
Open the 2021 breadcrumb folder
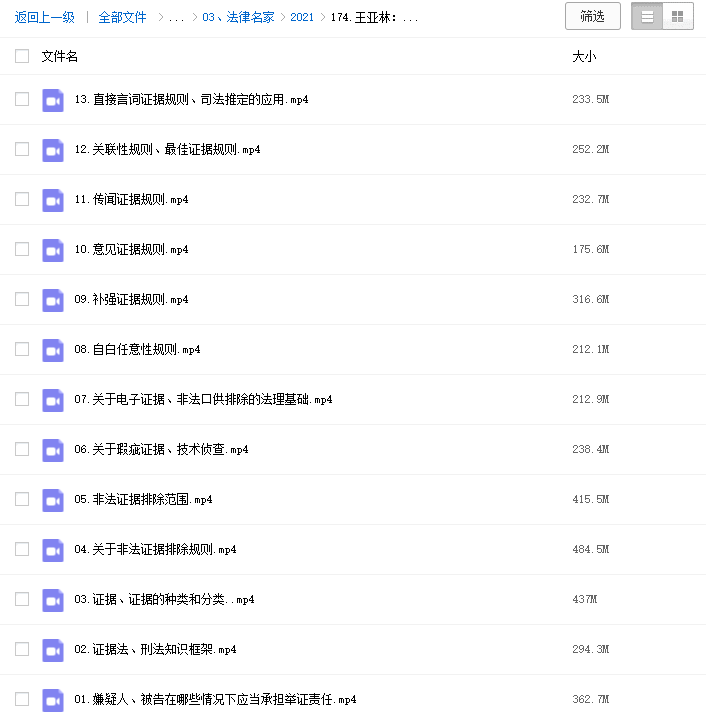point(302,17)
